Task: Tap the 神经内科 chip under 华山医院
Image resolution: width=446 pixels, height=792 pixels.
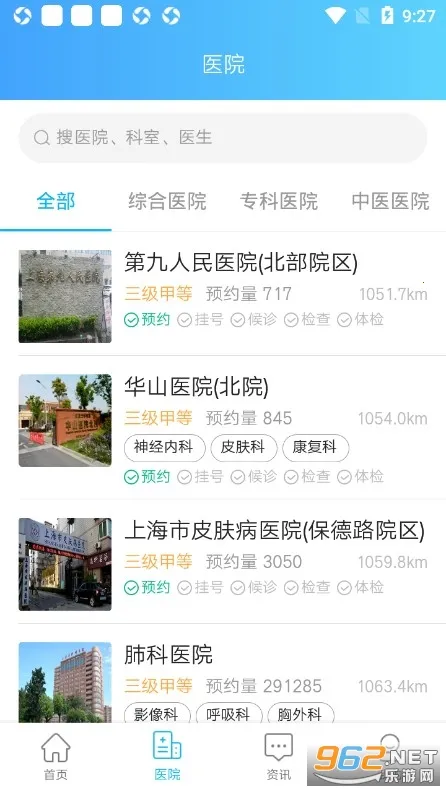Action: [x=164, y=448]
